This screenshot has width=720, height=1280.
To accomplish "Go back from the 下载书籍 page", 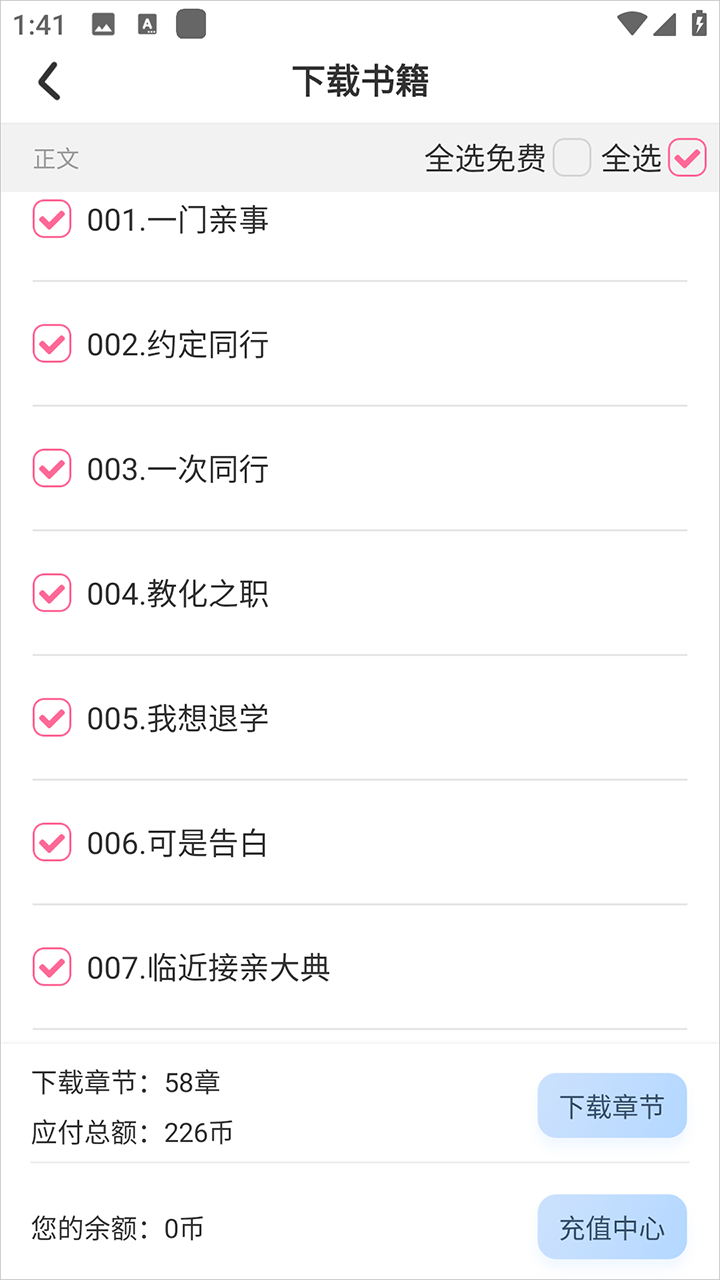I will coord(49,81).
